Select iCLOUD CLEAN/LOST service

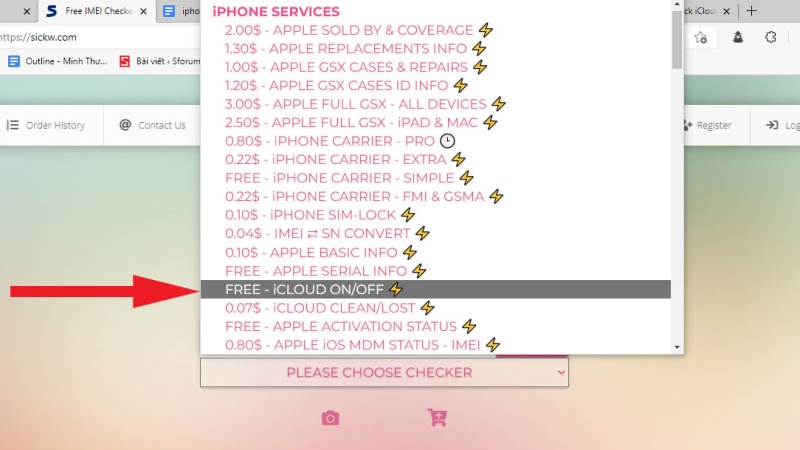click(320, 307)
